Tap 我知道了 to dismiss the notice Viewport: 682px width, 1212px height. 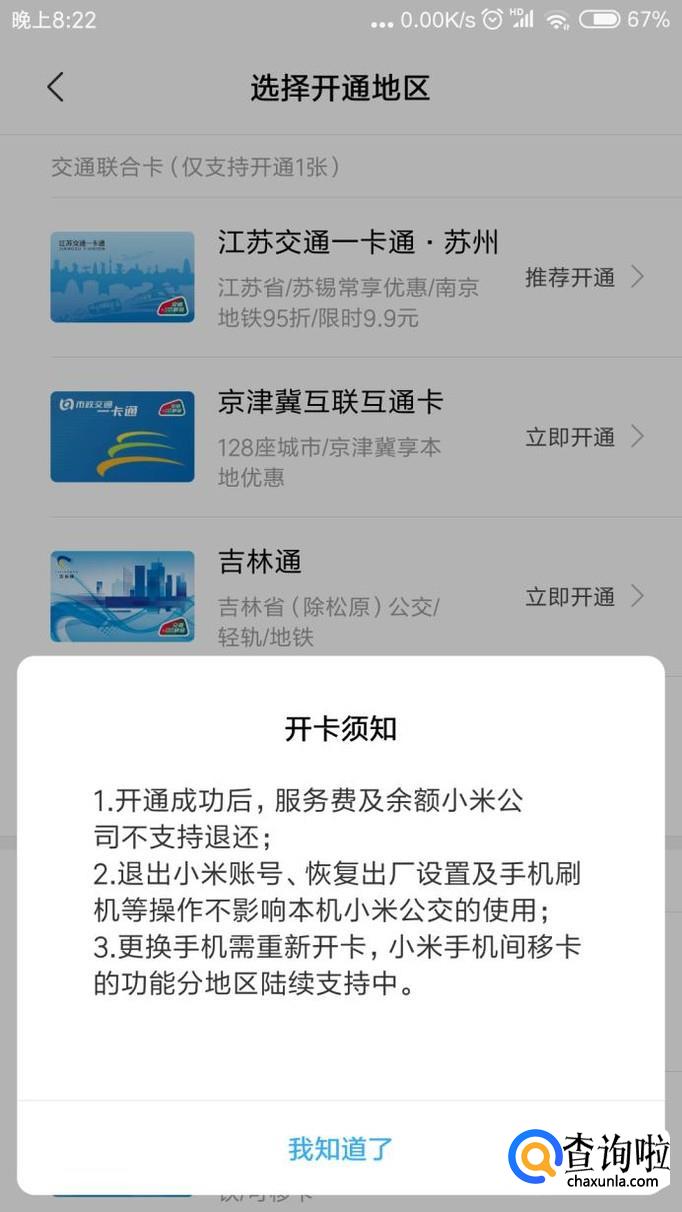(340, 1148)
